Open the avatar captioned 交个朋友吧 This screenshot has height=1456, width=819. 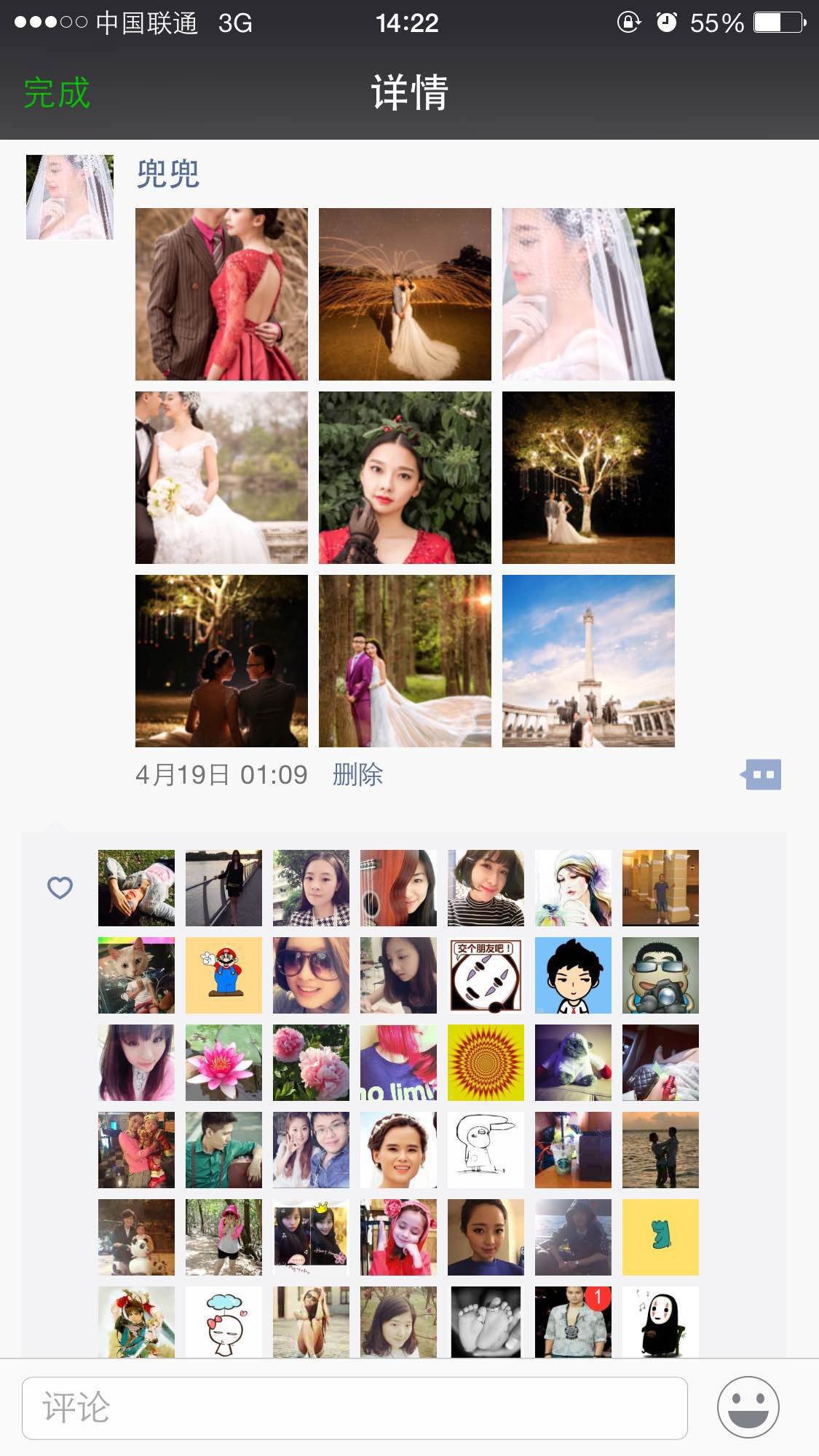coord(486,975)
